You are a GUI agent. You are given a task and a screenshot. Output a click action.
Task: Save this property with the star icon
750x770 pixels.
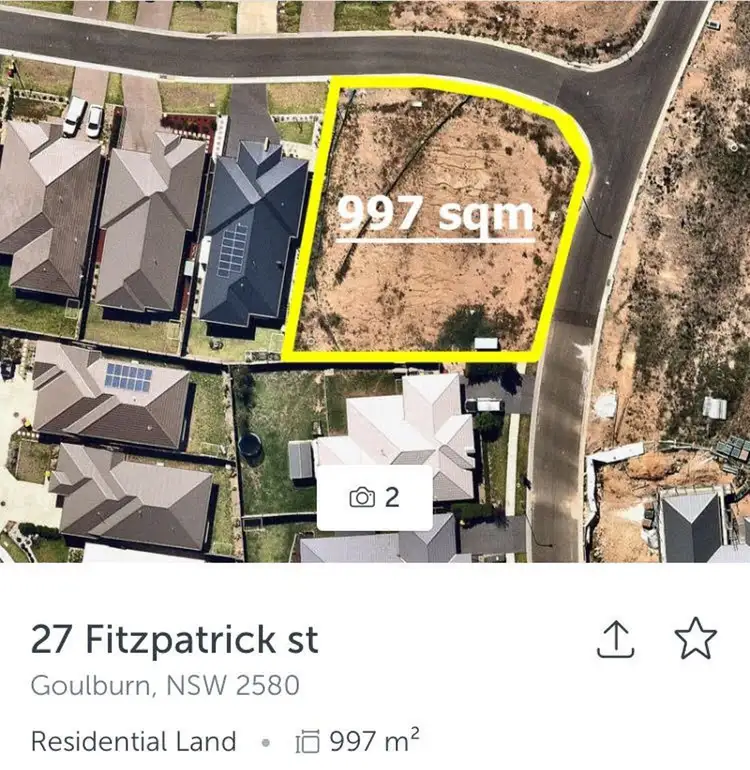696,639
